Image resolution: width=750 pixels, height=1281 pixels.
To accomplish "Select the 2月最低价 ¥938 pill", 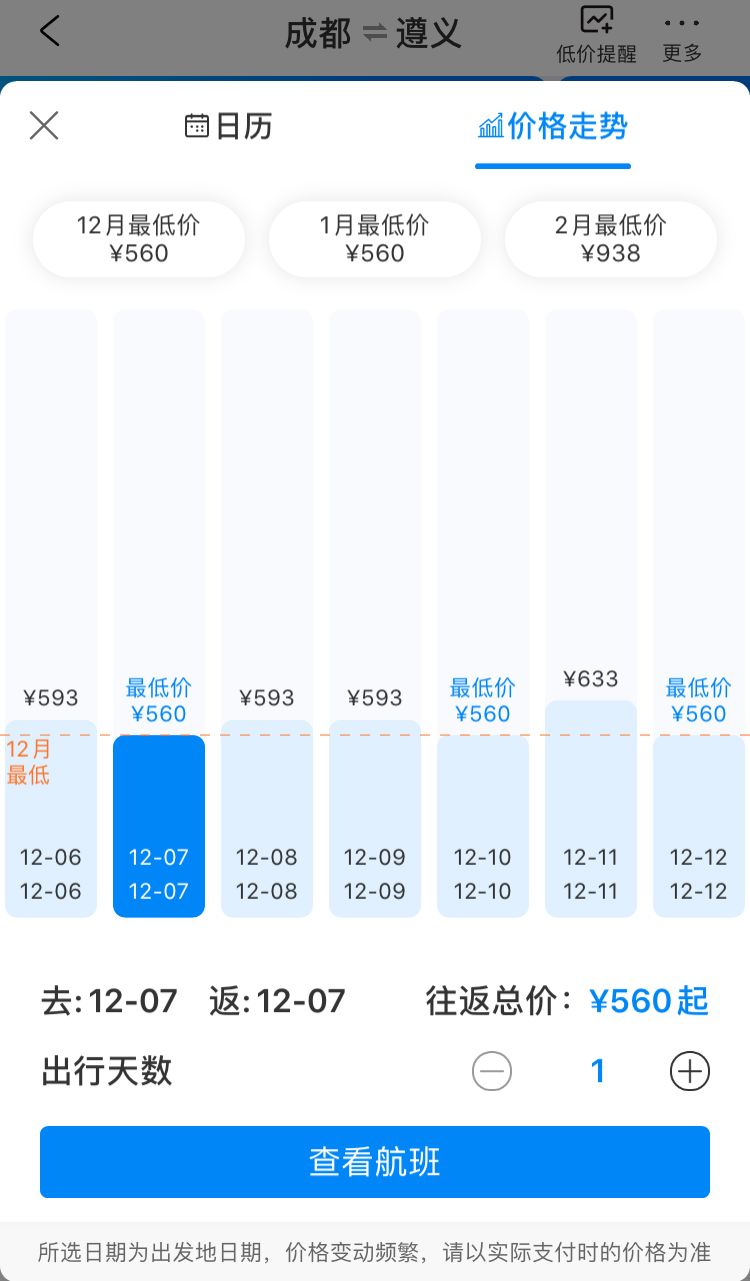I will click(610, 239).
